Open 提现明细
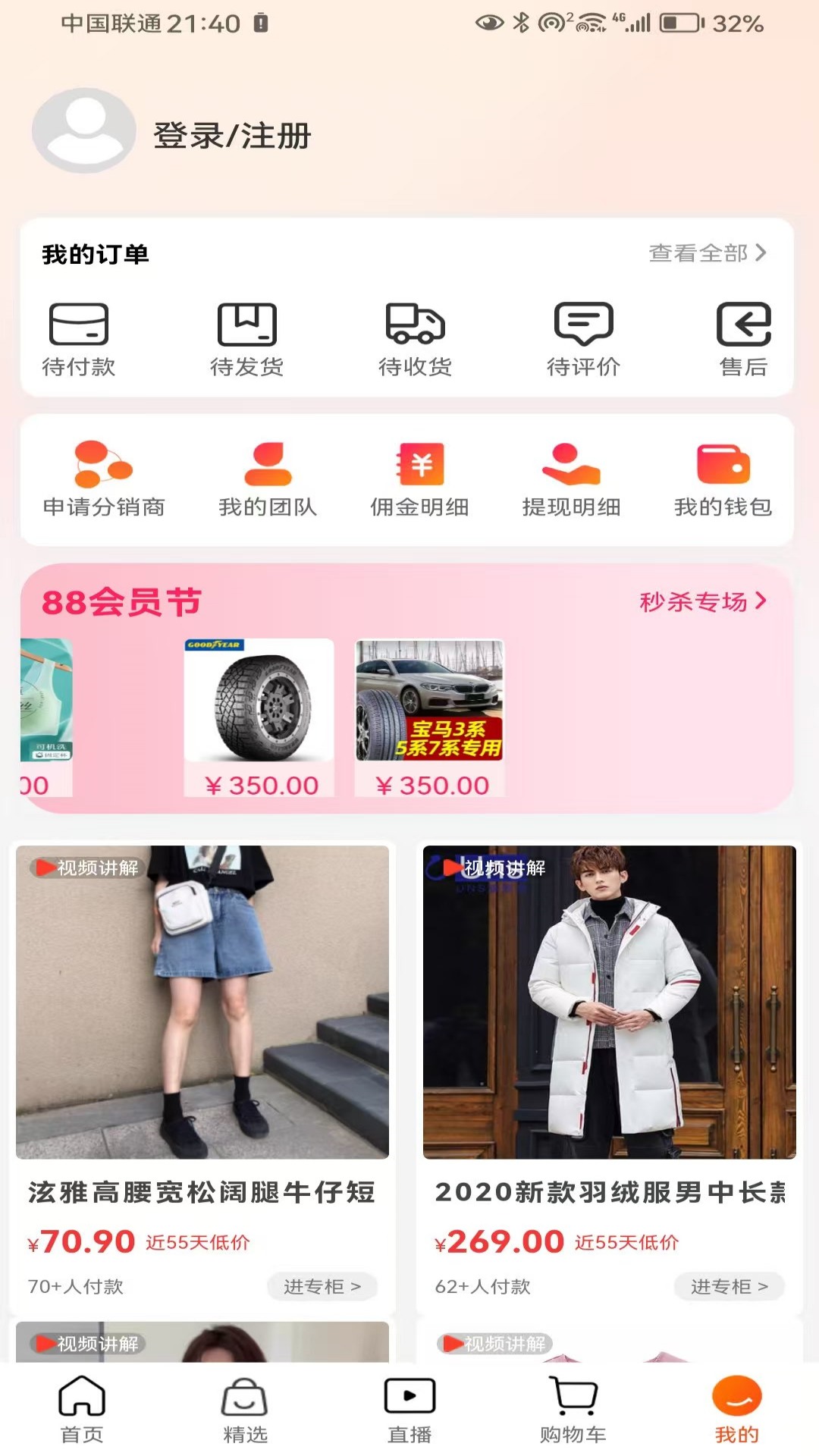This screenshot has width=819, height=1456. click(x=571, y=479)
